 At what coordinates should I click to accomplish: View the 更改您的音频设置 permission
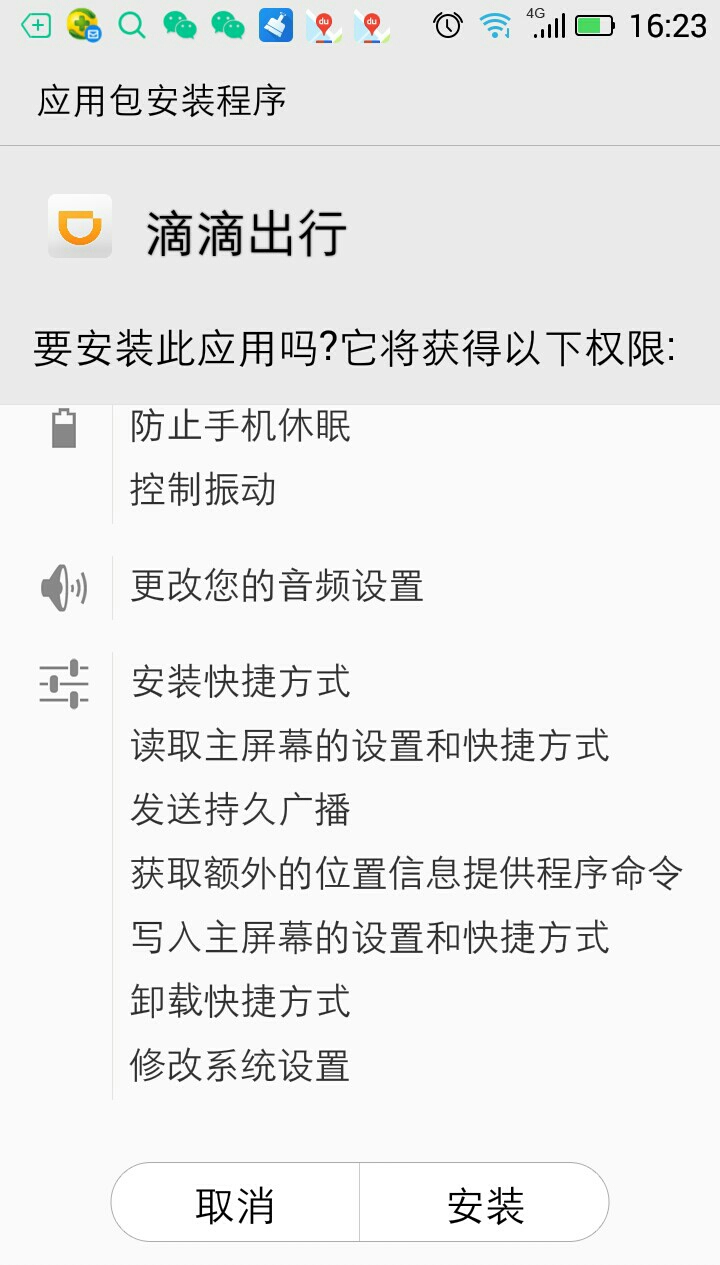tap(277, 586)
